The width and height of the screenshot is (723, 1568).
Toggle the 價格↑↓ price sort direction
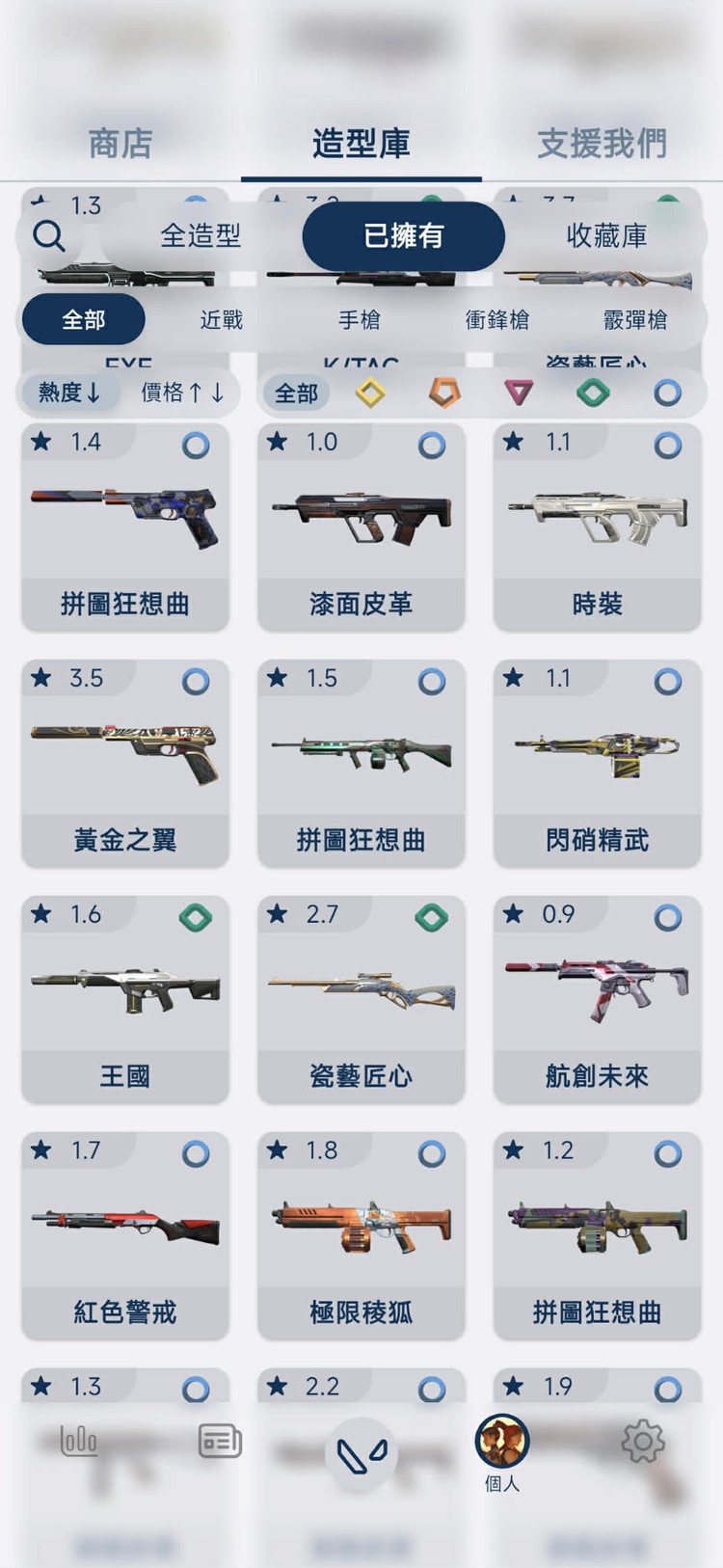[182, 392]
